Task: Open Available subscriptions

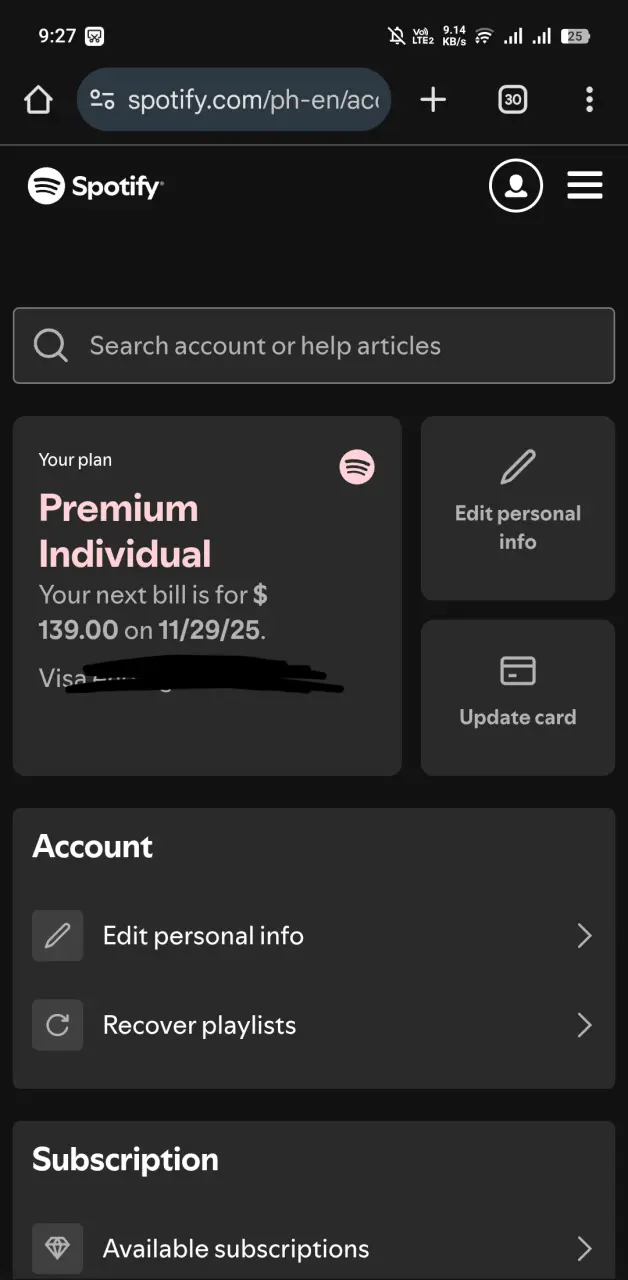Action: coord(314,1249)
